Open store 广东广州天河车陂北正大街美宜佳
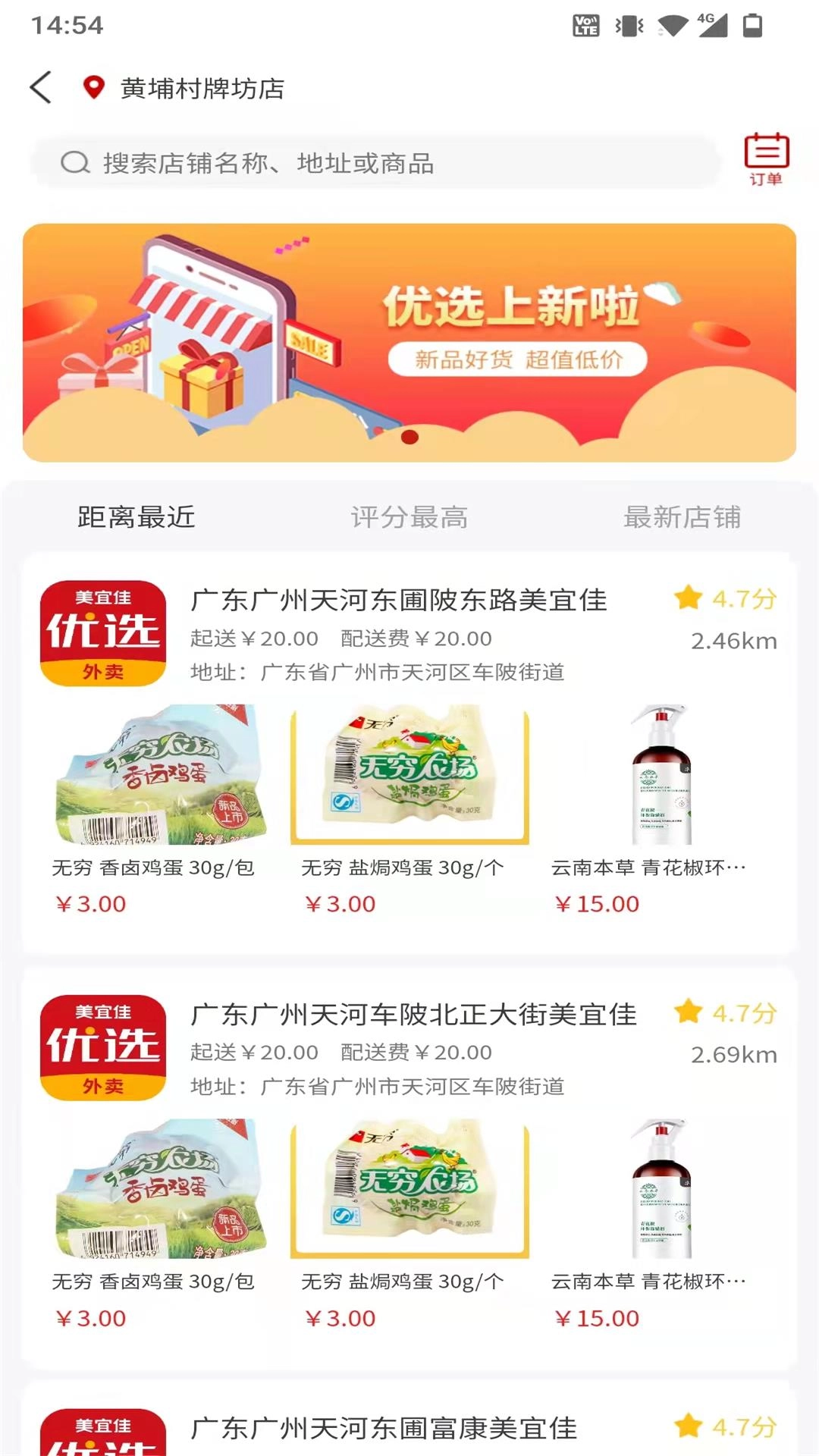819x1456 pixels. coord(413,1015)
